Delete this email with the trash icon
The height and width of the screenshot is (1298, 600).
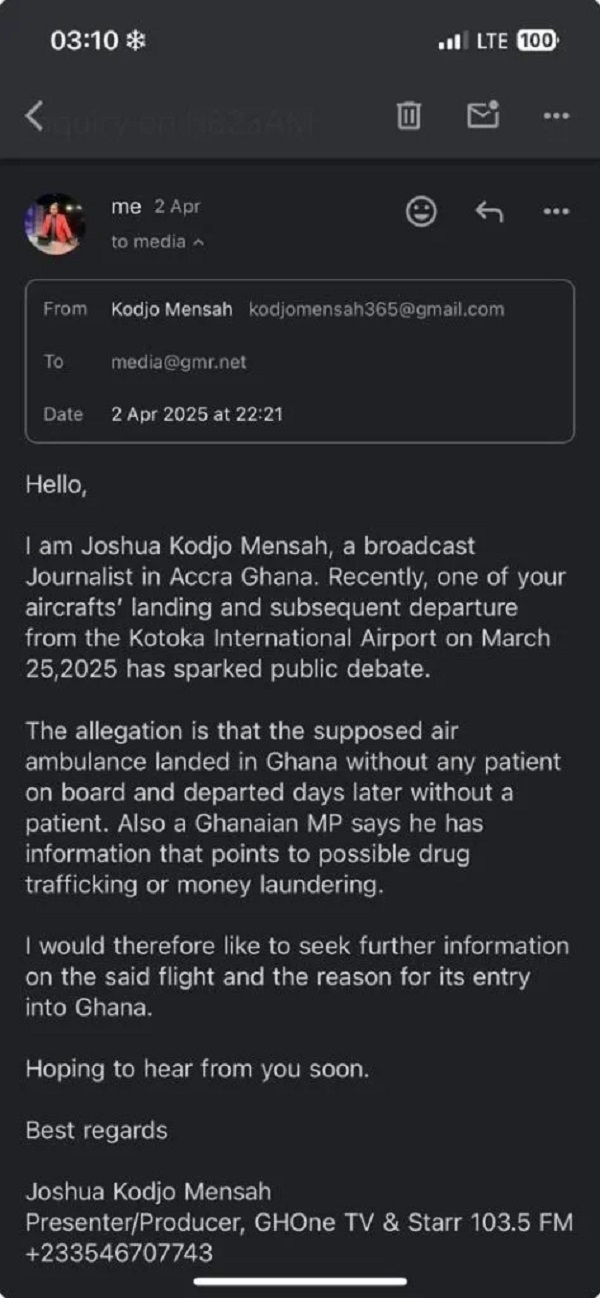[x=408, y=116]
